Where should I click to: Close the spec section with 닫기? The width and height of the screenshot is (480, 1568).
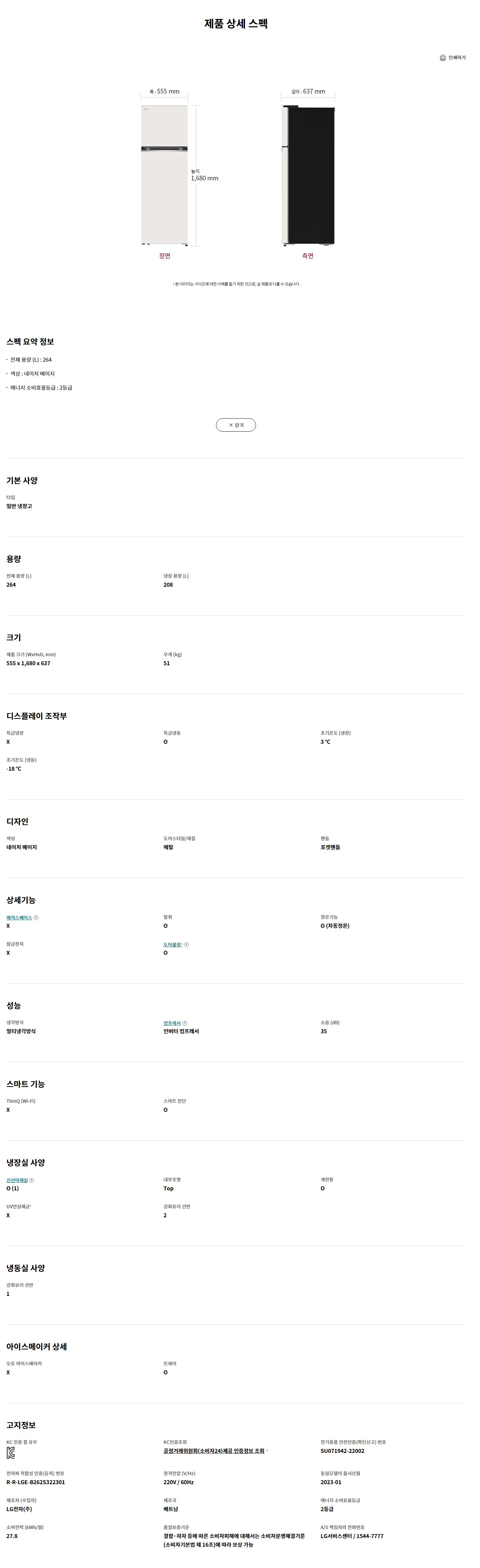(x=236, y=425)
